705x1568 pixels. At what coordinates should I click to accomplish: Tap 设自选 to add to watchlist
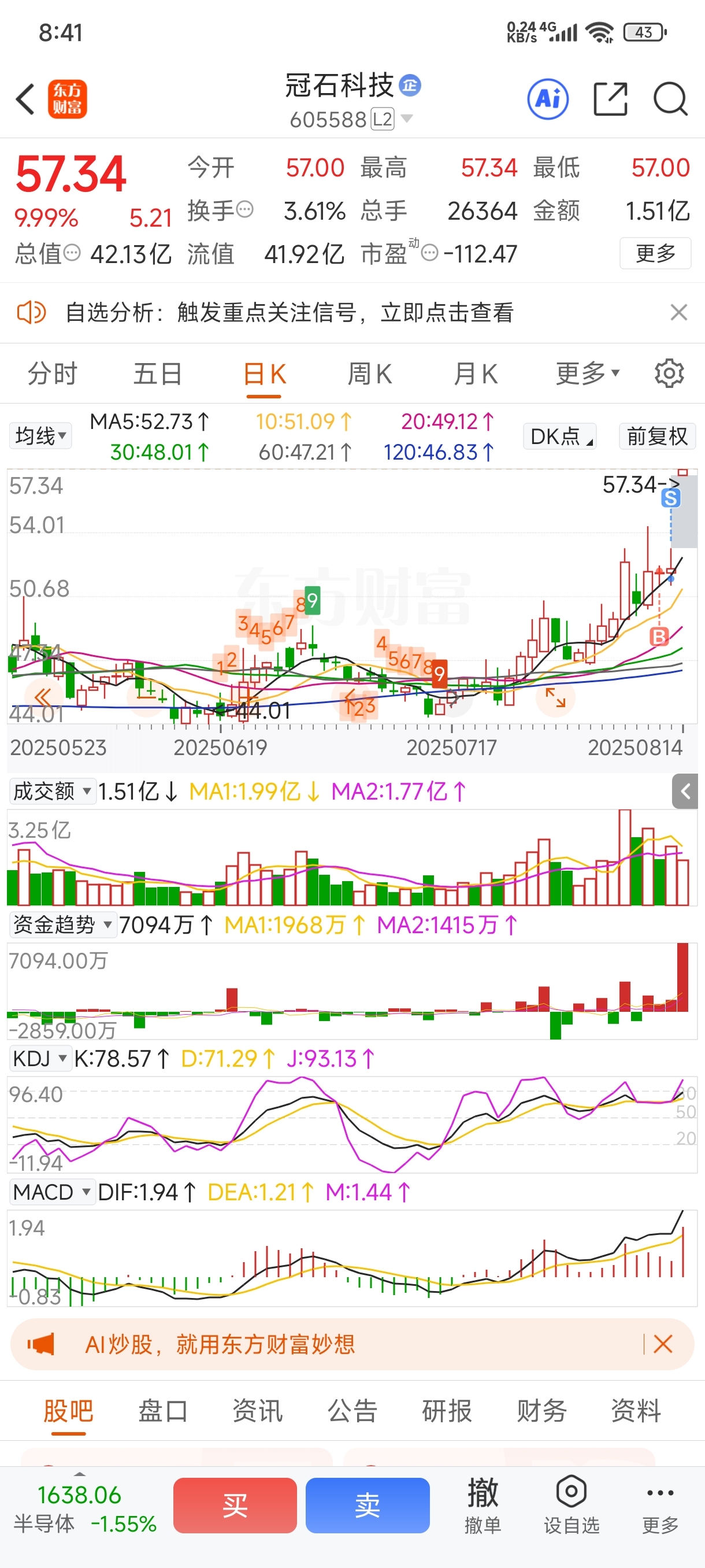pos(571,1506)
